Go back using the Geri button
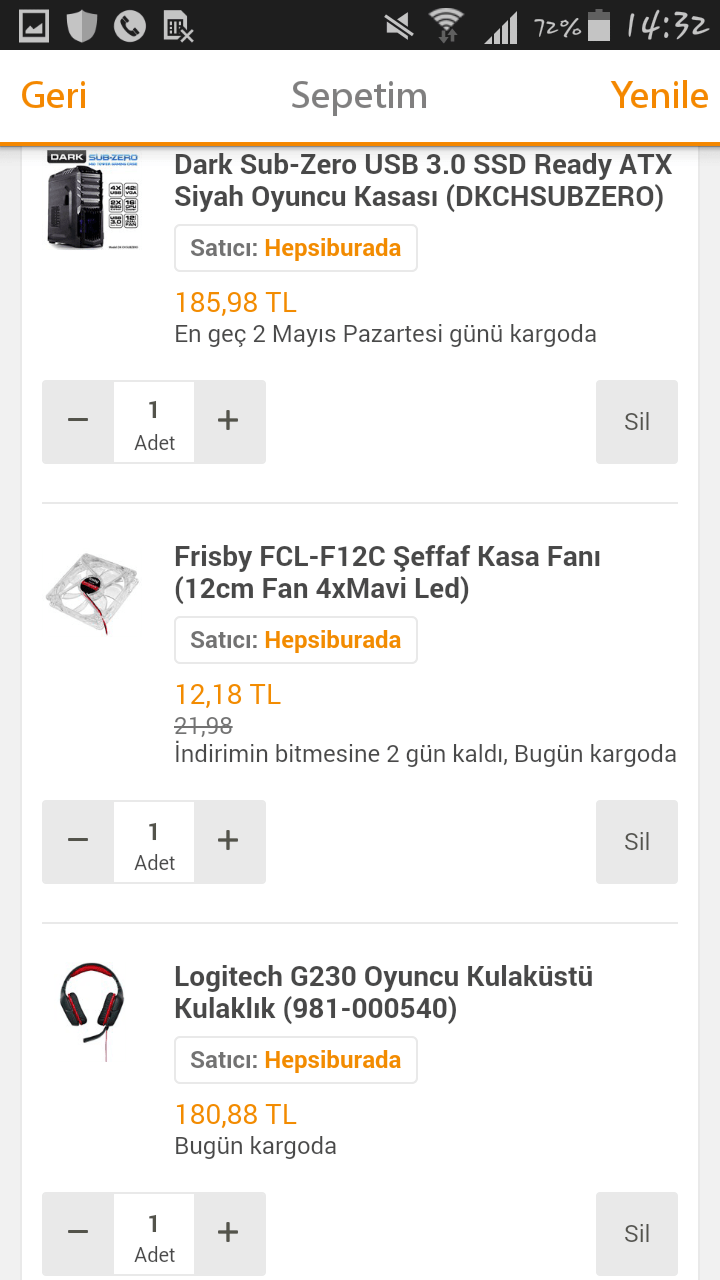The image size is (720, 1280). (x=54, y=96)
